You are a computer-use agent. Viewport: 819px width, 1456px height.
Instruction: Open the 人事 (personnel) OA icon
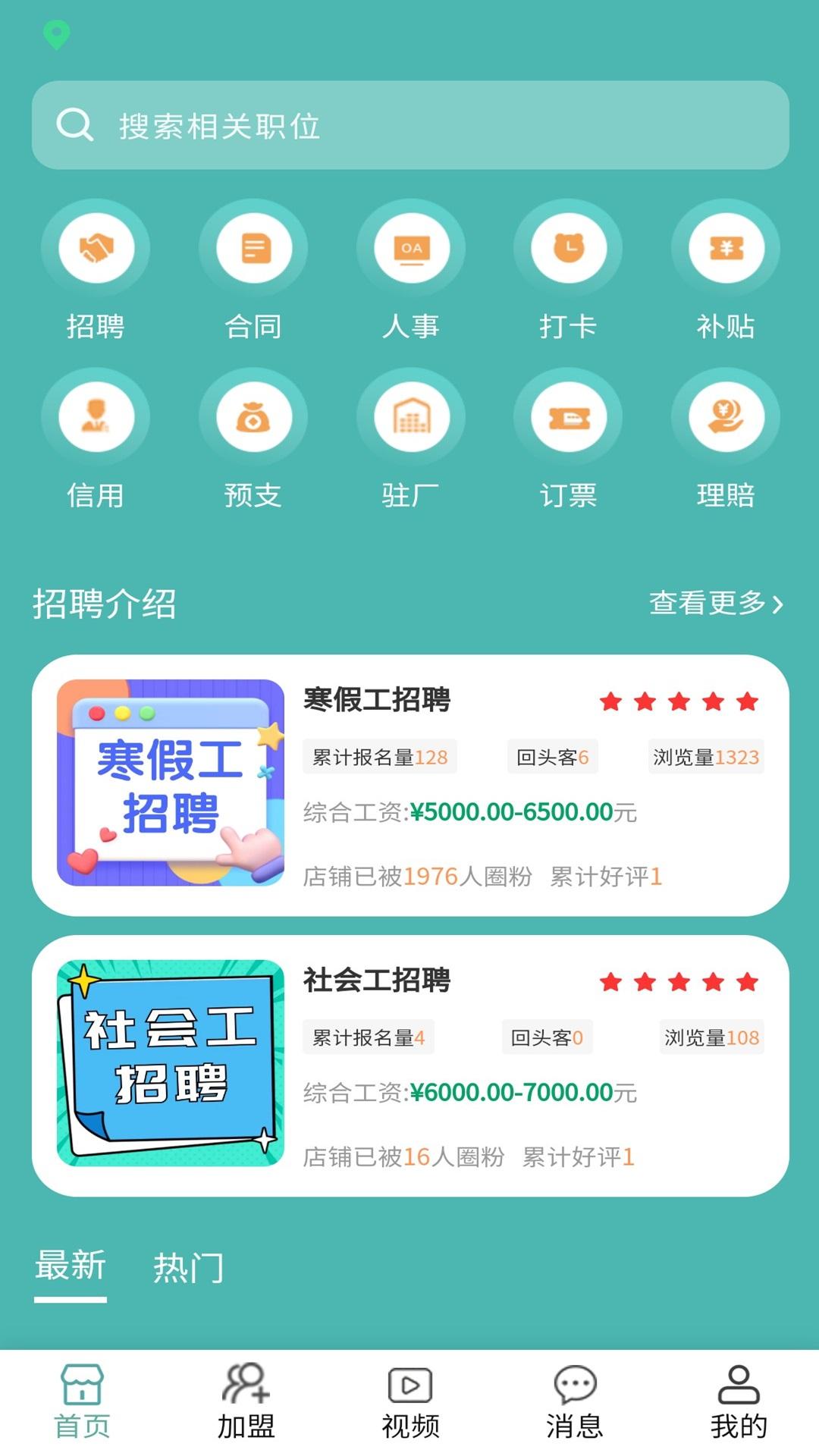410,248
